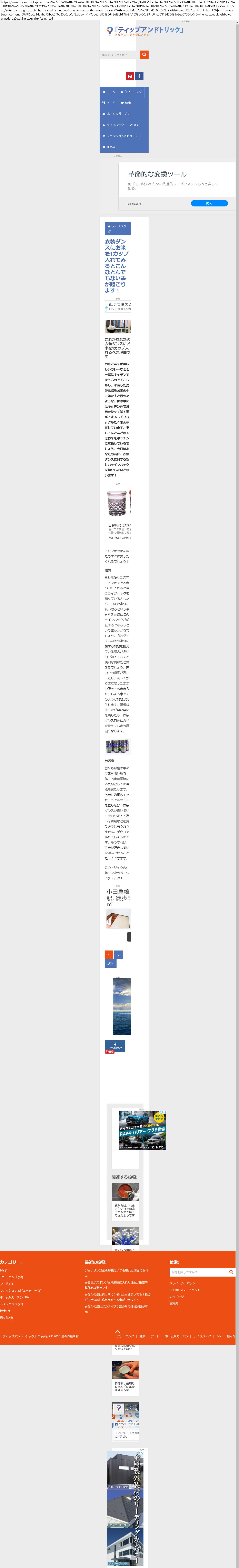The width and height of the screenshot is (239, 1568).
Task: Select the DIY menu item
Action: point(135,125)
